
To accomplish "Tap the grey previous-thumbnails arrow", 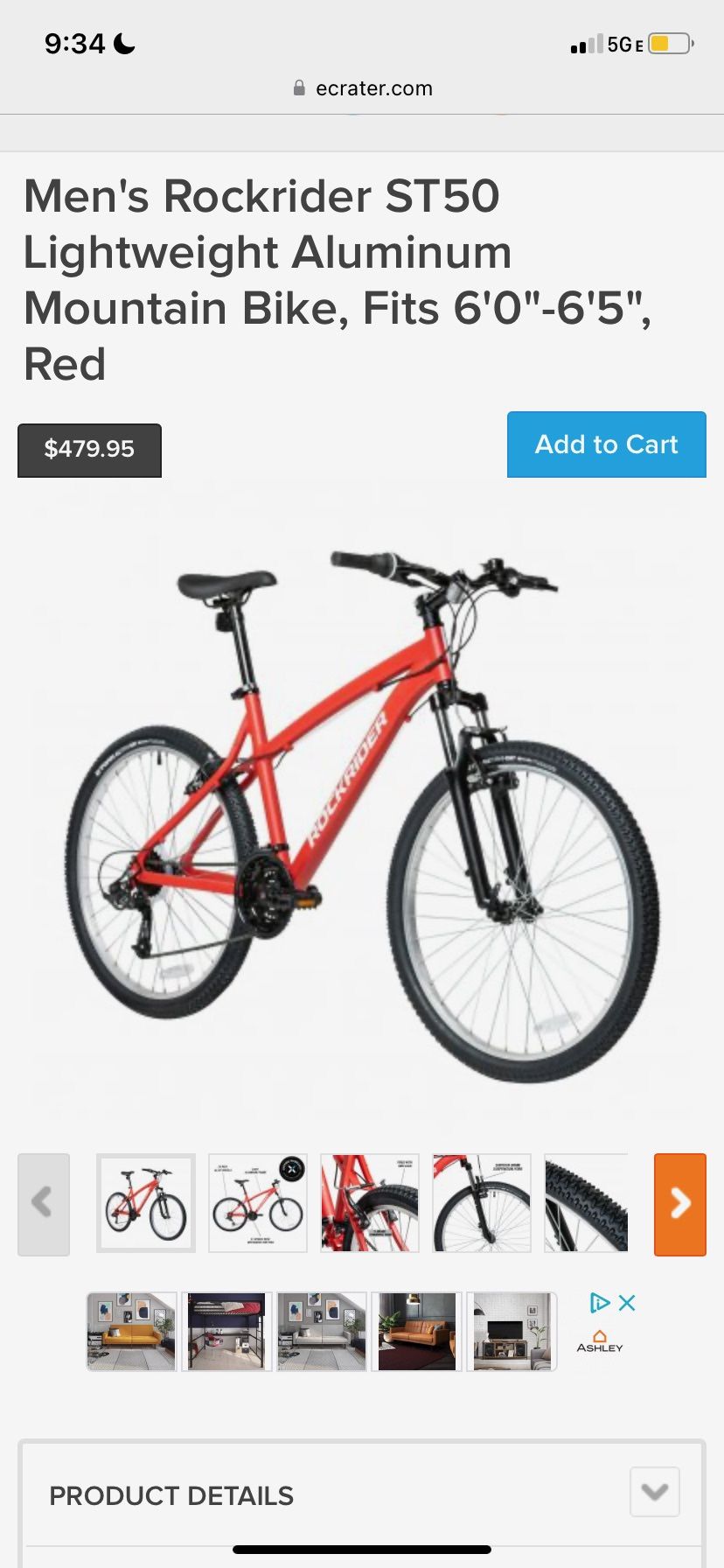I will [x=44, y=1204].
